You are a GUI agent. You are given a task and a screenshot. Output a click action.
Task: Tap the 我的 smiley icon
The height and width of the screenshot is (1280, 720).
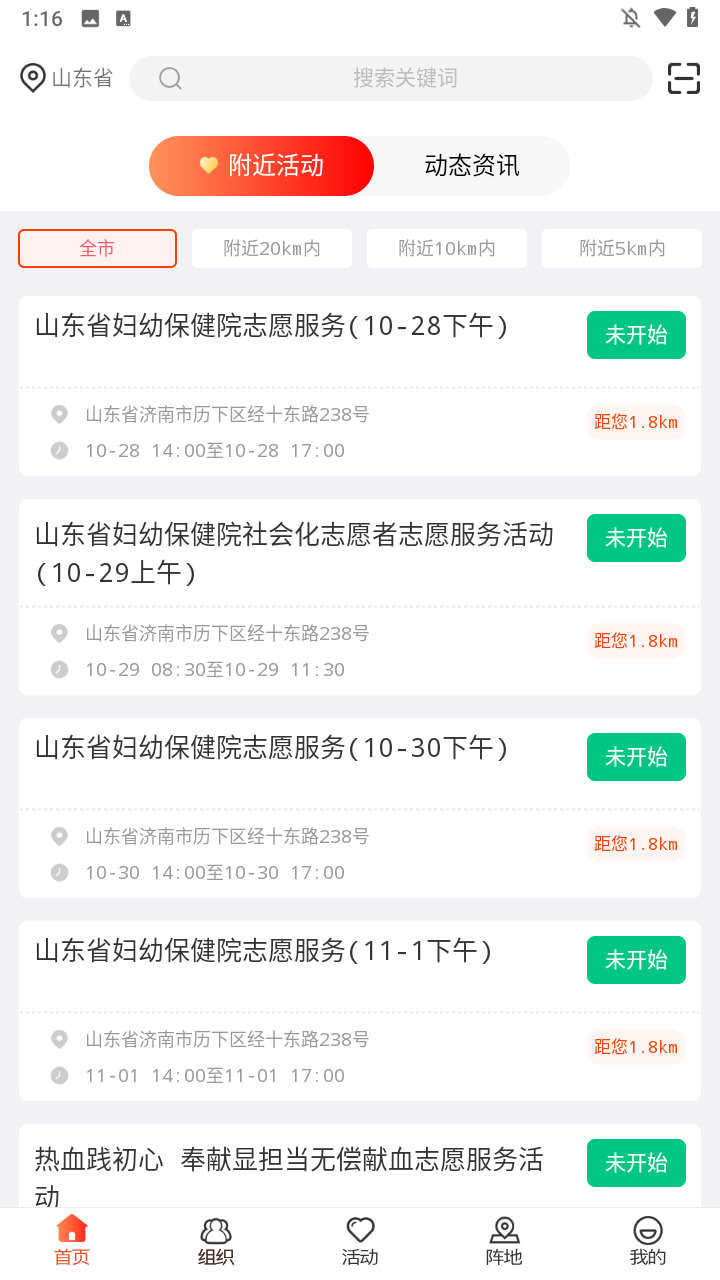648,1229
